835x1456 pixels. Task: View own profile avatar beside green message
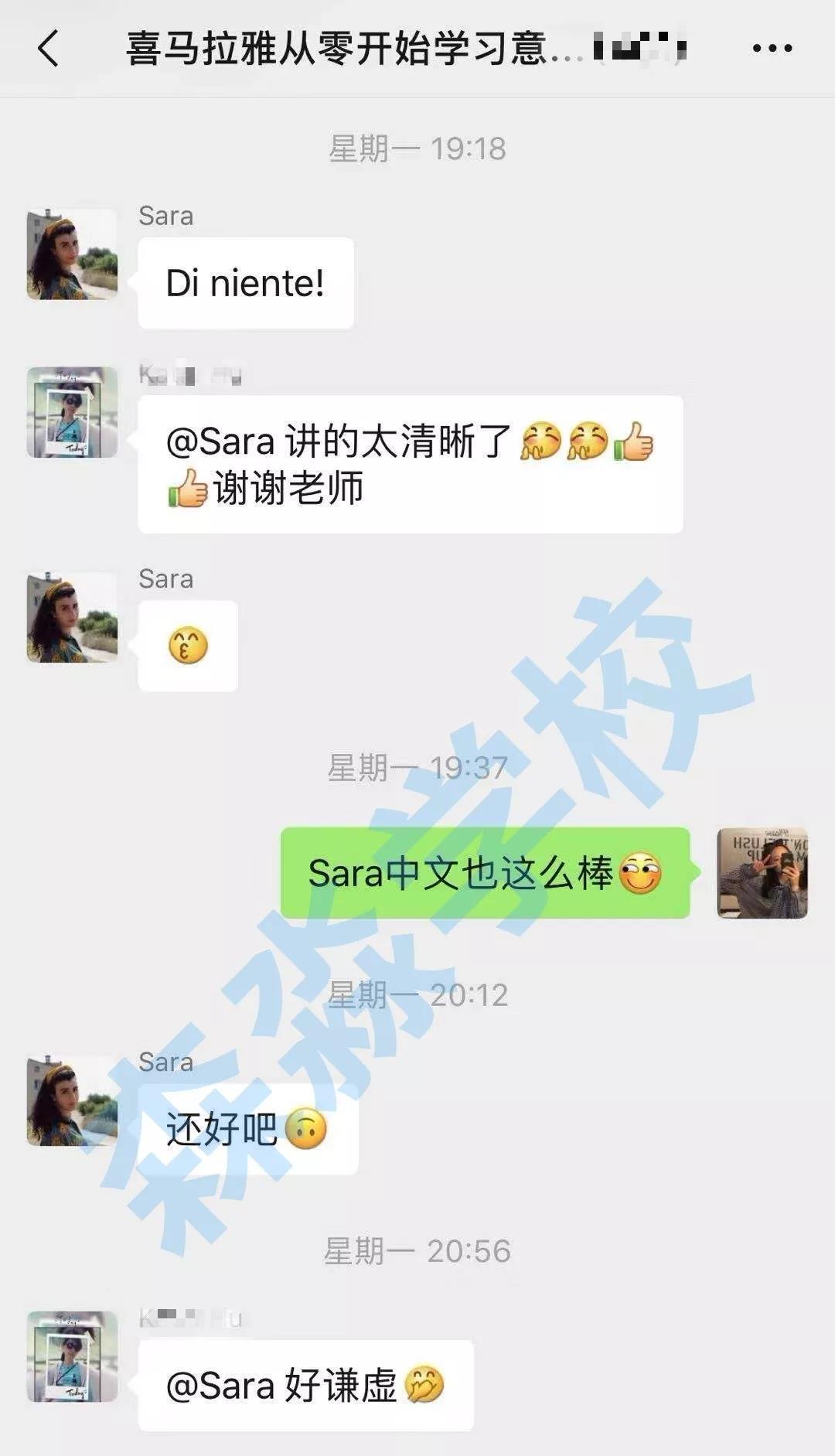coord(762,873)
